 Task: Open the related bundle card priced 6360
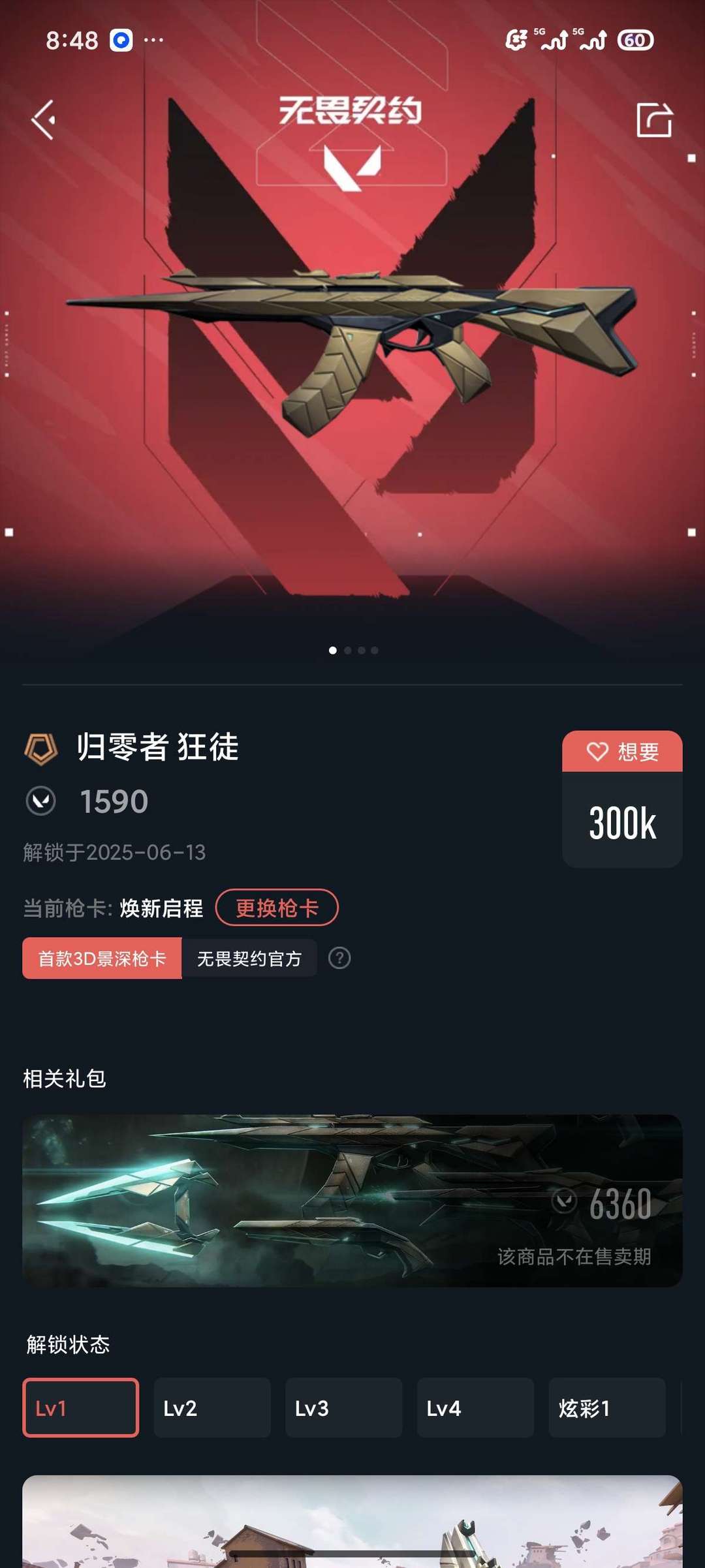pos(352,1201)
